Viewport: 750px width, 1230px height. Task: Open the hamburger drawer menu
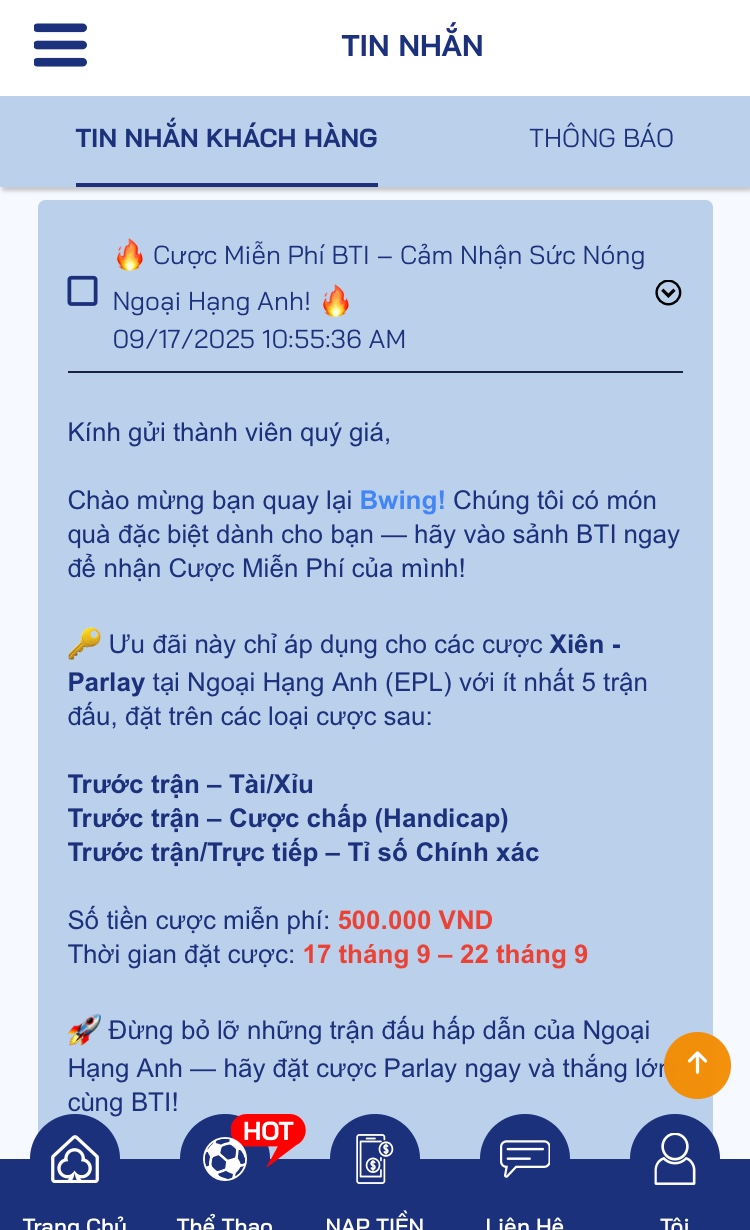[x=60, y=45]
